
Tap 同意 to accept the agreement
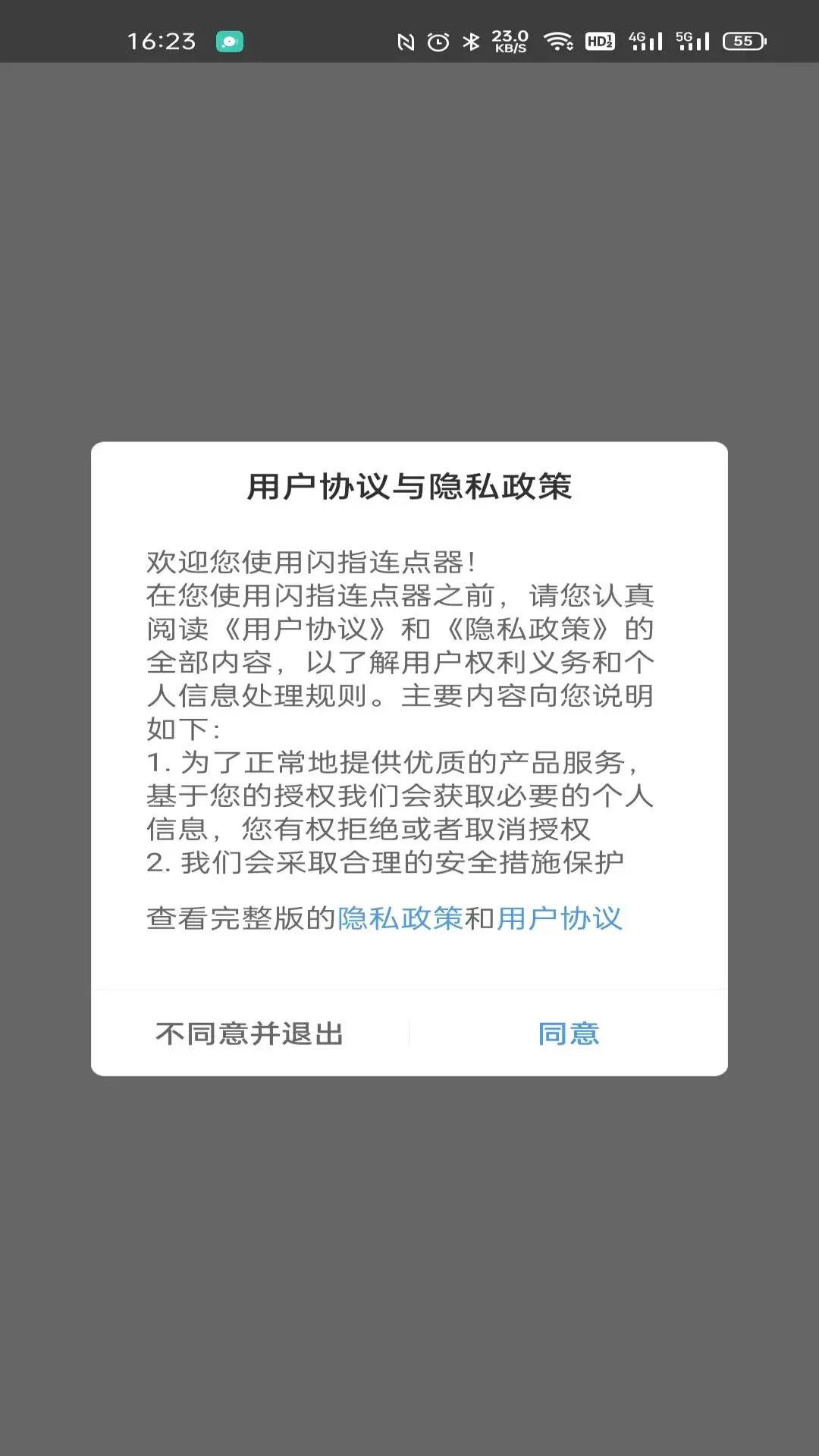[x=568, y=1034]
